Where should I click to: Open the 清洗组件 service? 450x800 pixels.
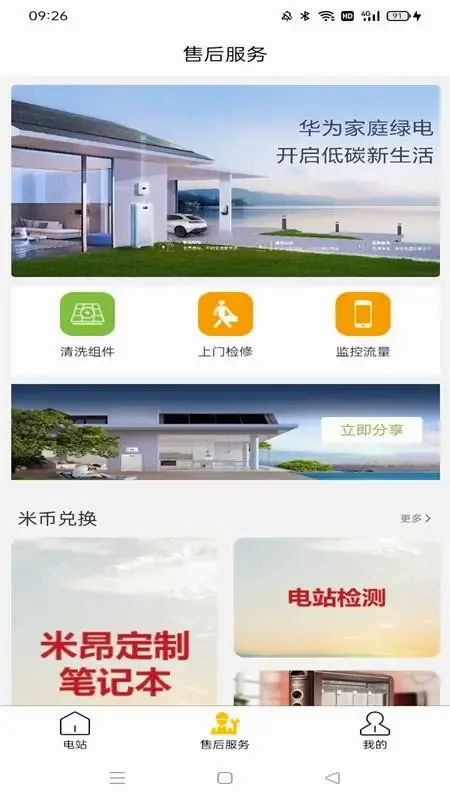click(x=87, y=324)
